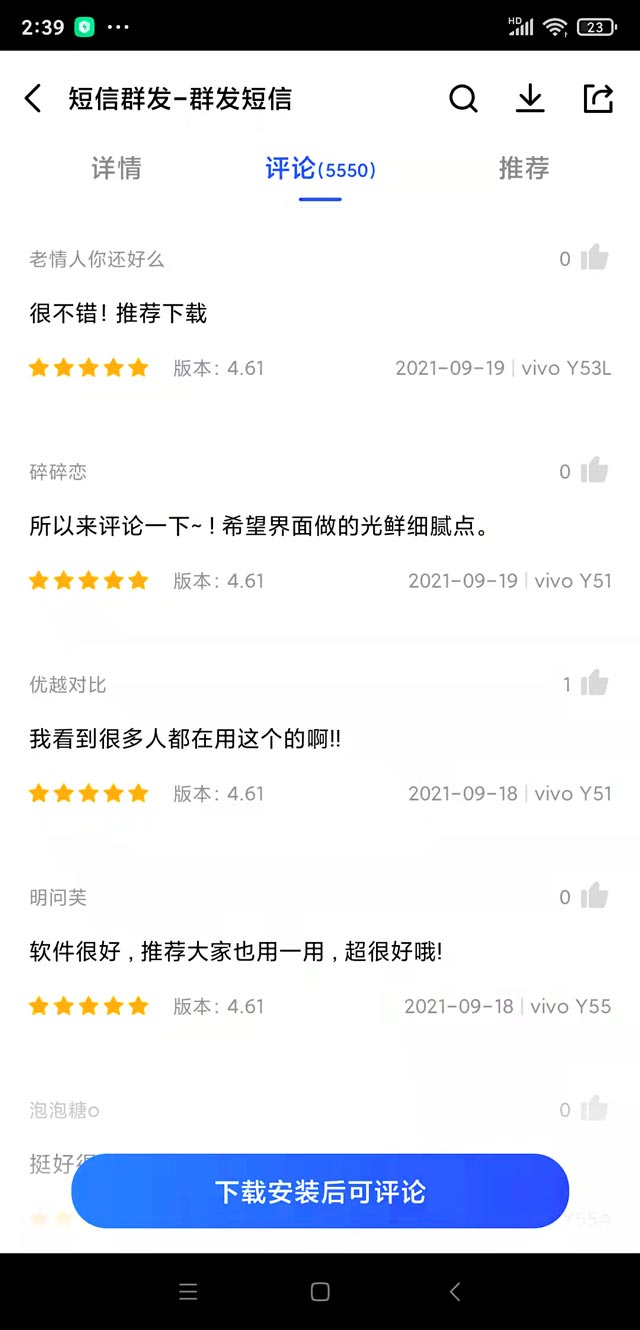640x1330 pixels.
Task: Switch to the 详情 tab
Action: 116,169
